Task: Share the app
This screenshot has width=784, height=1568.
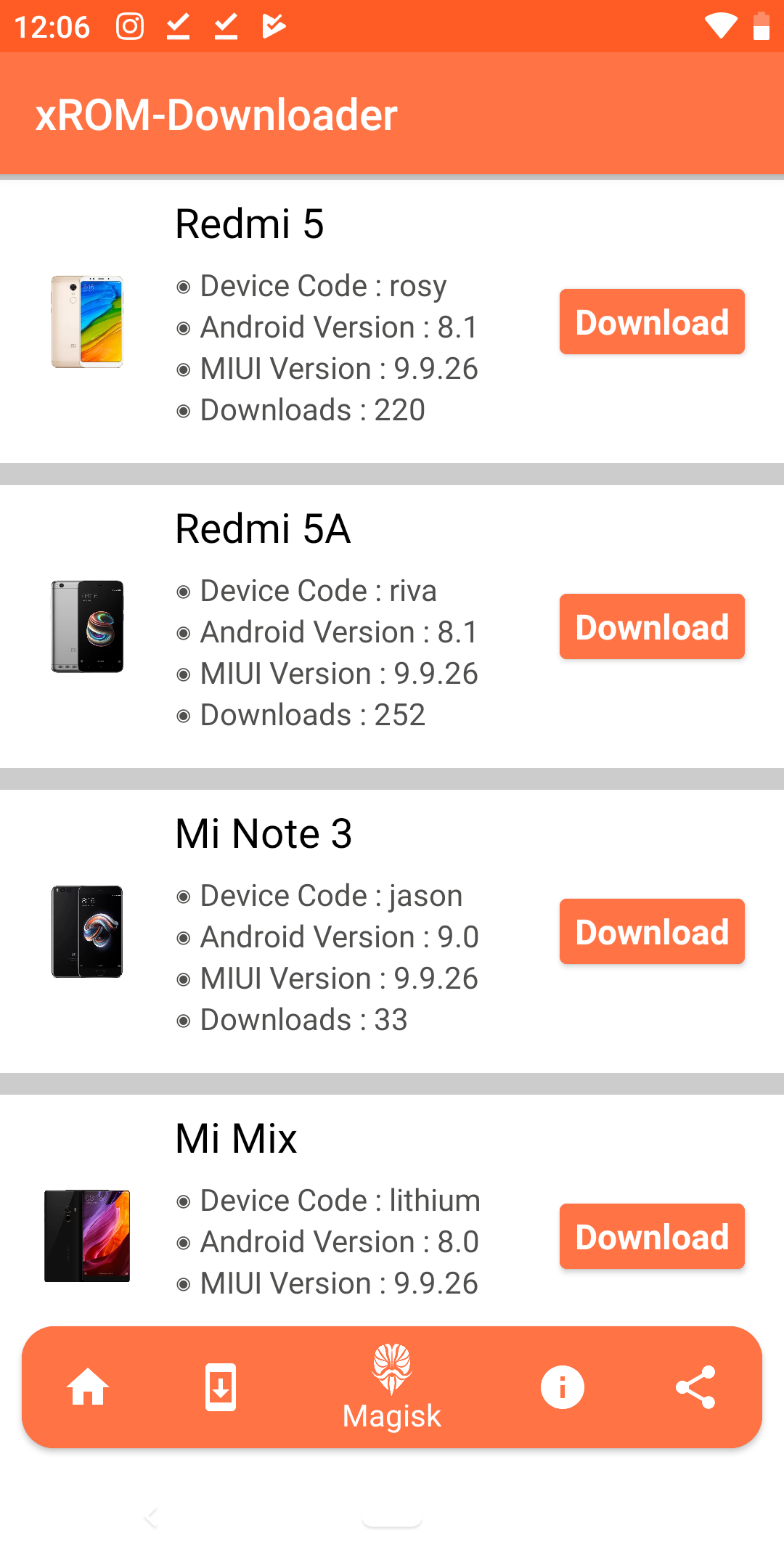Action: [695, 1387]
